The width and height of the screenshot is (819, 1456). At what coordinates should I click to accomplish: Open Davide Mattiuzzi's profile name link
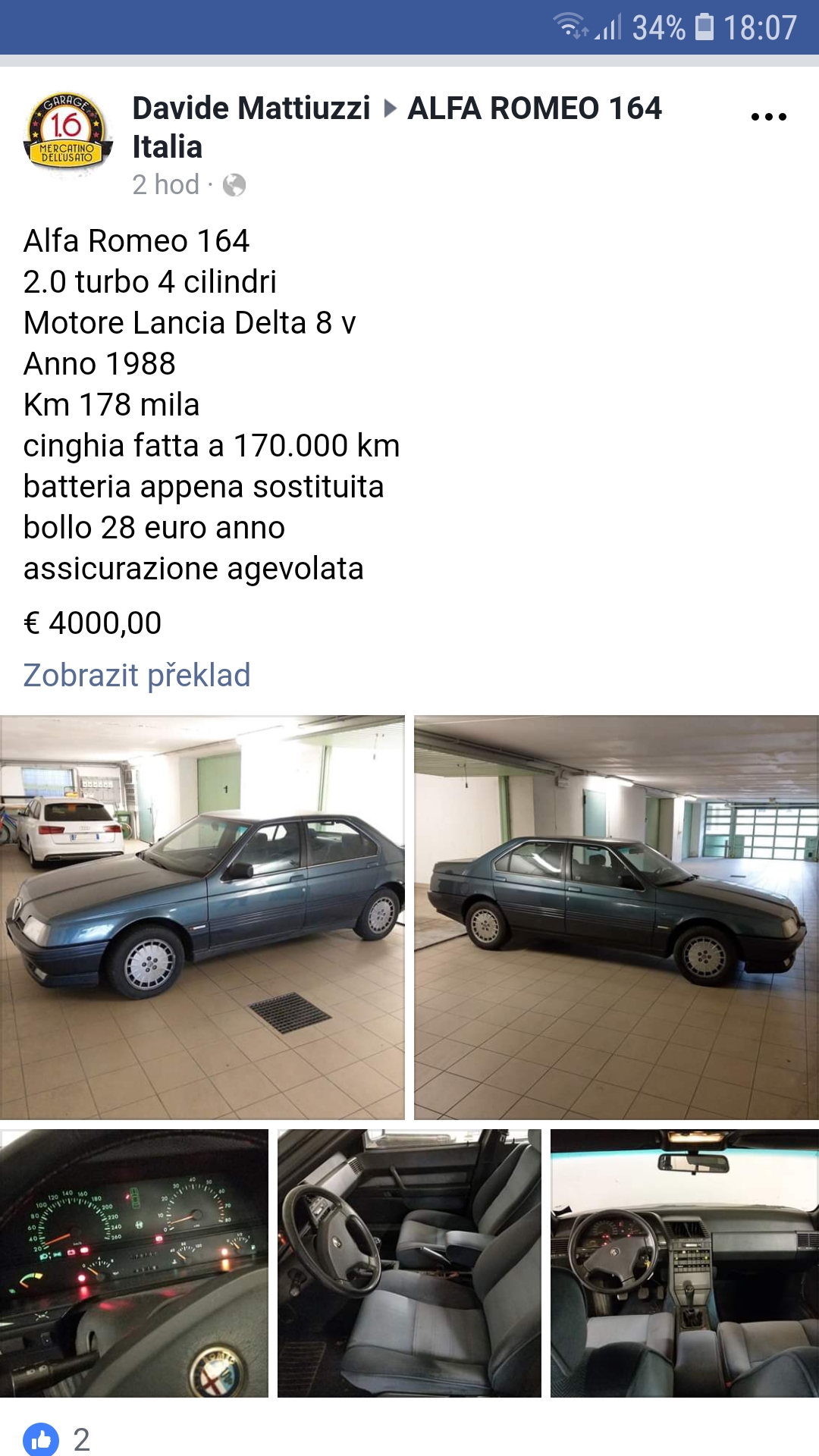[251, 108]
